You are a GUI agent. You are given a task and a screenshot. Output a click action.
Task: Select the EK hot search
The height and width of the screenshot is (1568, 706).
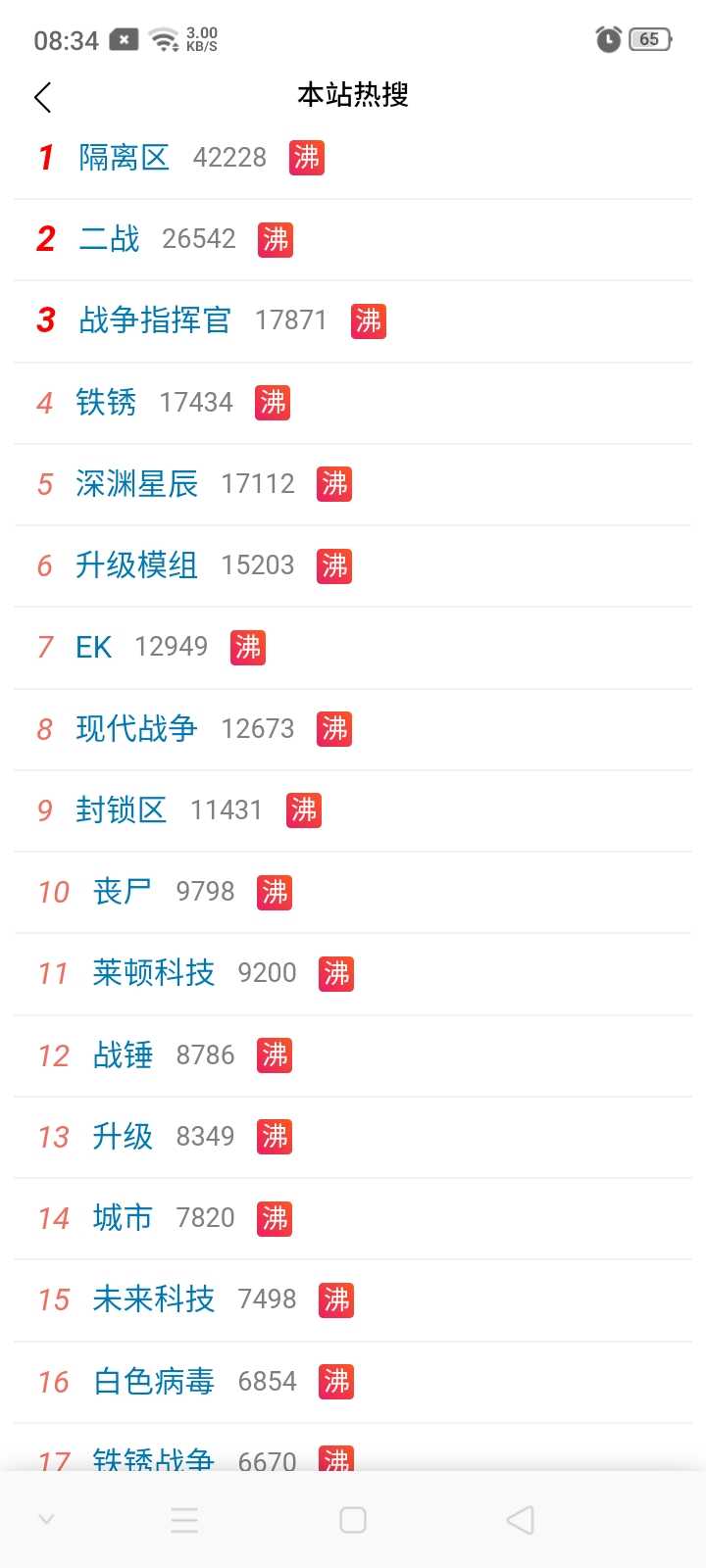[x=94, y=647]
